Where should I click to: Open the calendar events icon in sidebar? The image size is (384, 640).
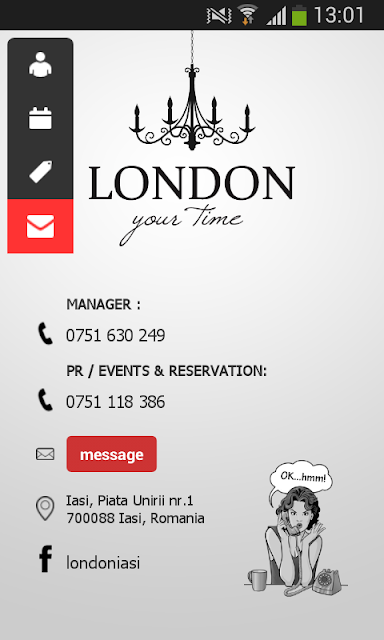pyautogui.click(x=40, y=118)
